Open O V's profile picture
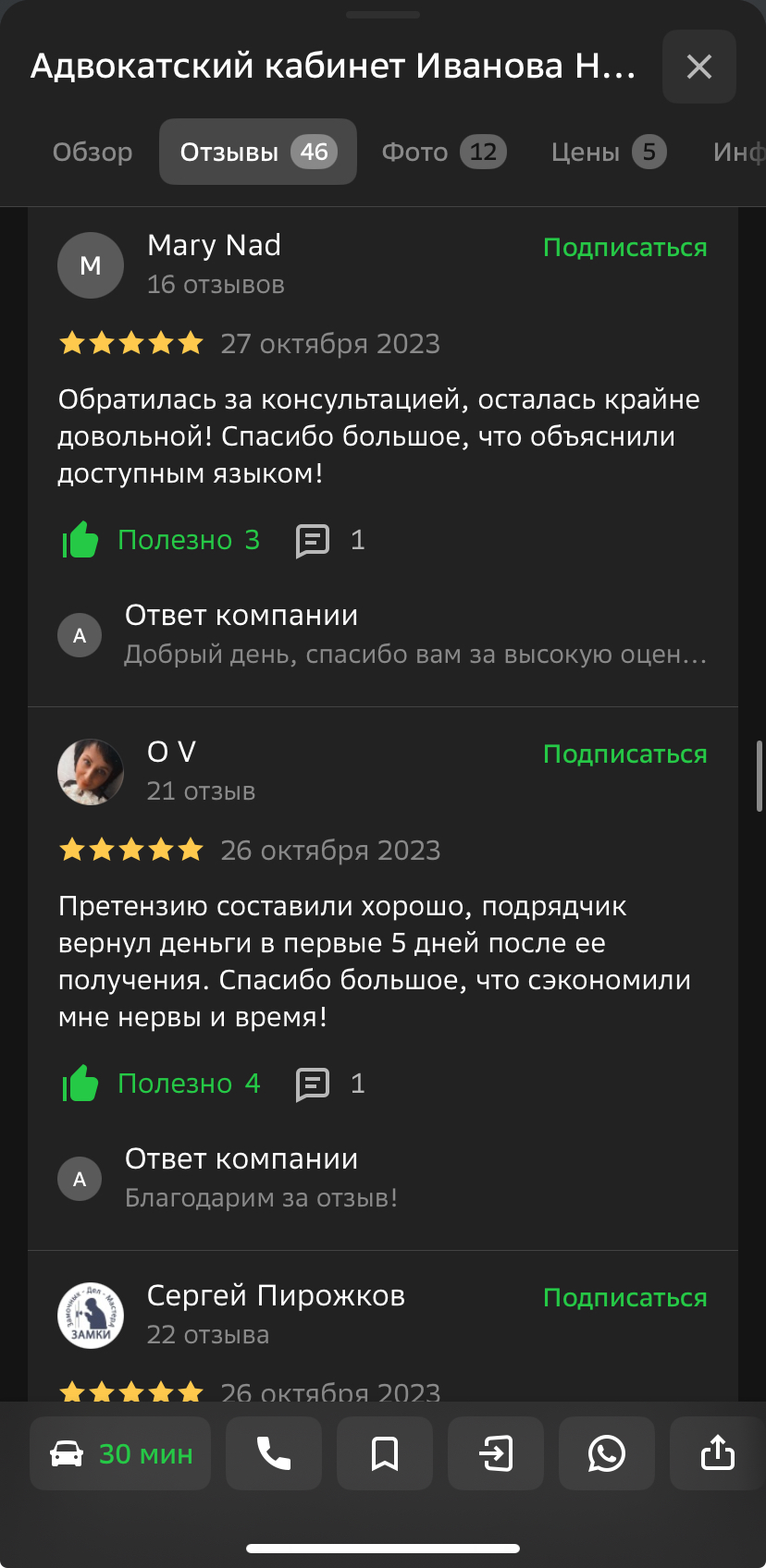766x1568 pixels. coord(91,771)
